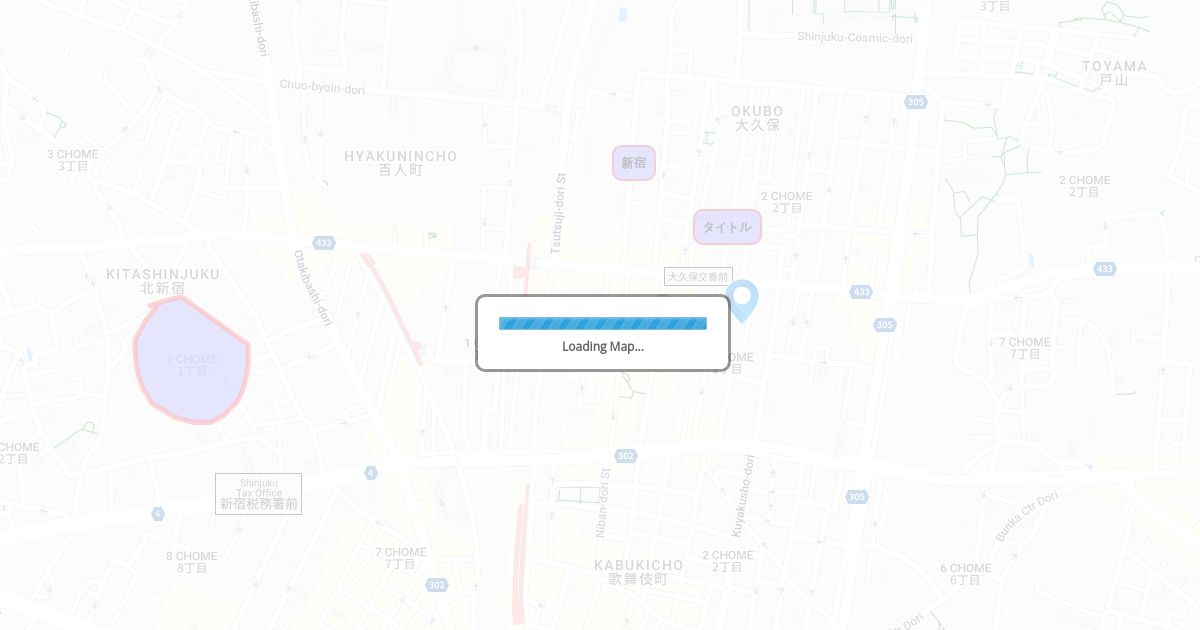Tap the shaded polygon area in Kitashinjuku
Screen dimensions: 1200x630
point(192,360)
